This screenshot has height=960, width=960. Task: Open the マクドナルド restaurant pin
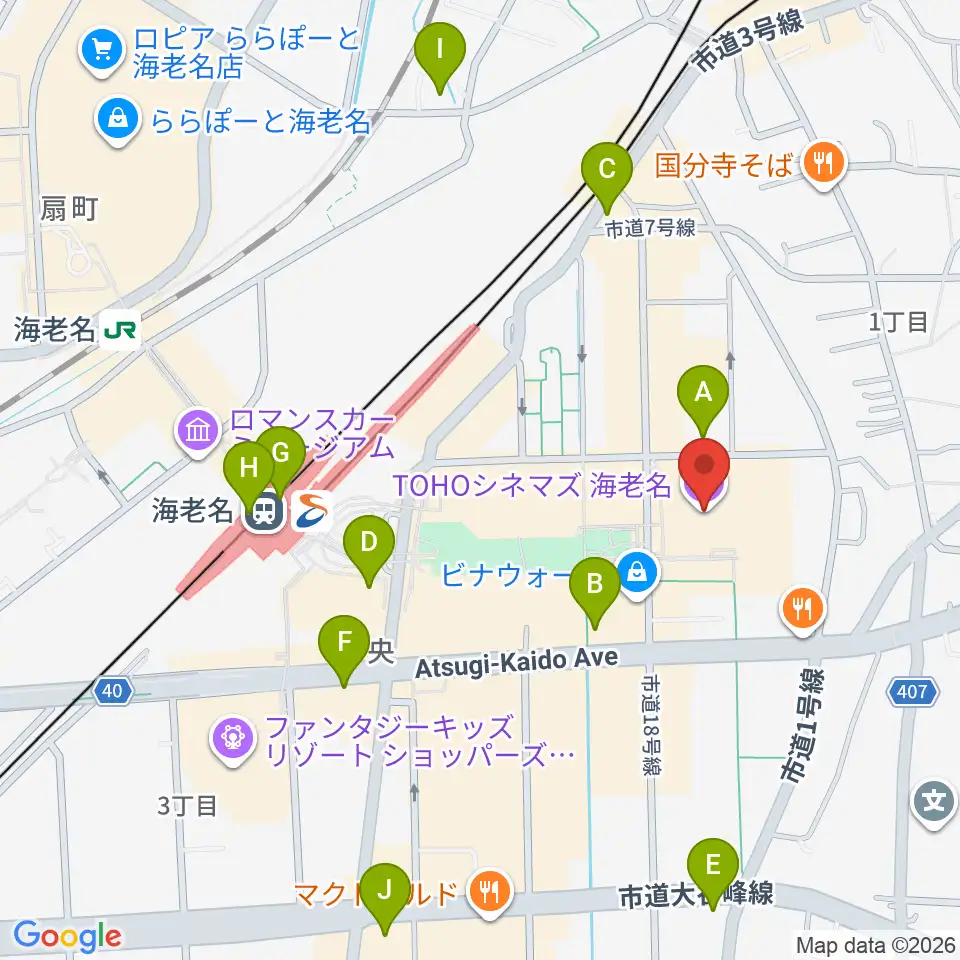click(489, 893)
